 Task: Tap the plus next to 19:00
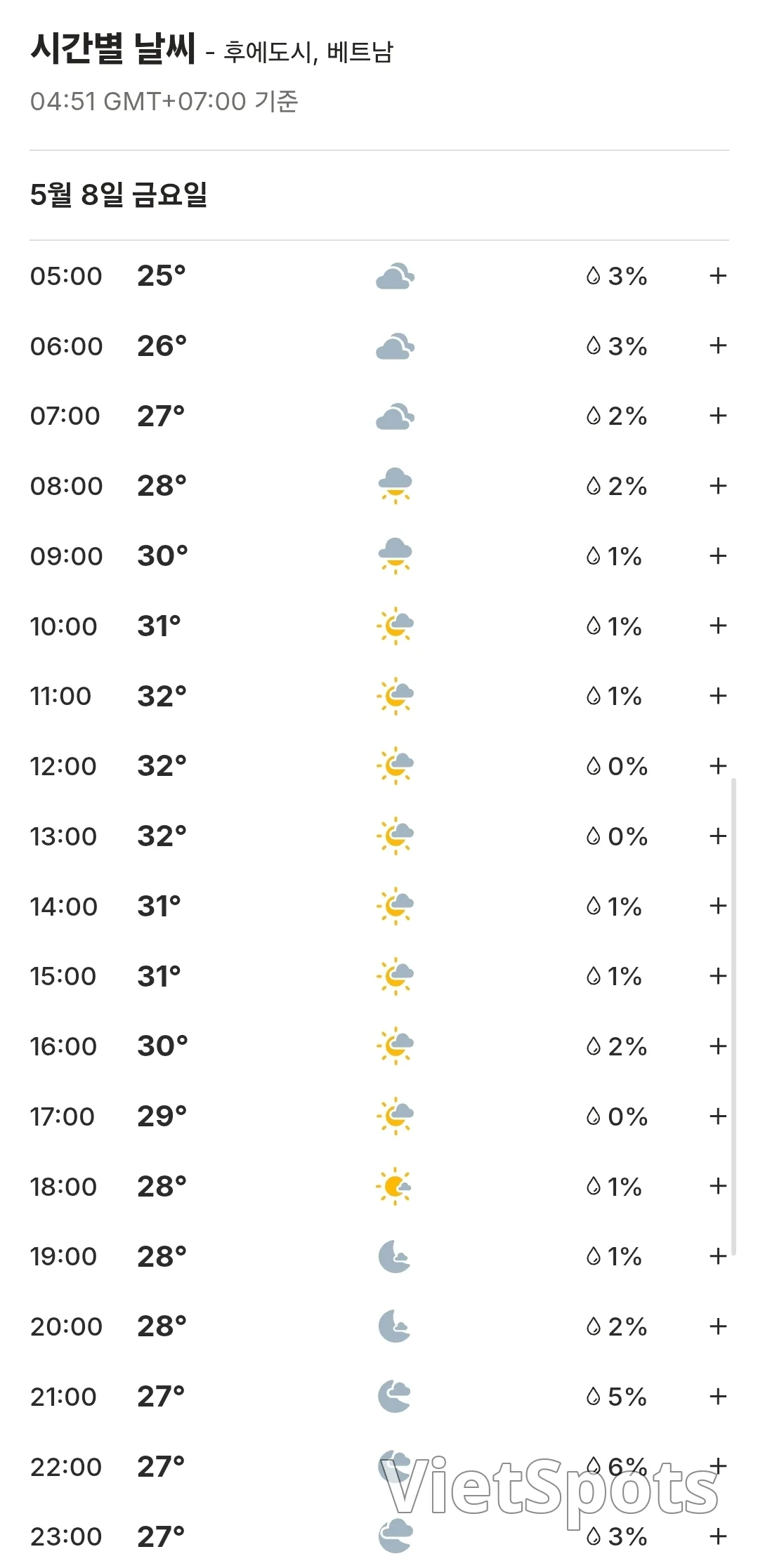[717, 1256]
